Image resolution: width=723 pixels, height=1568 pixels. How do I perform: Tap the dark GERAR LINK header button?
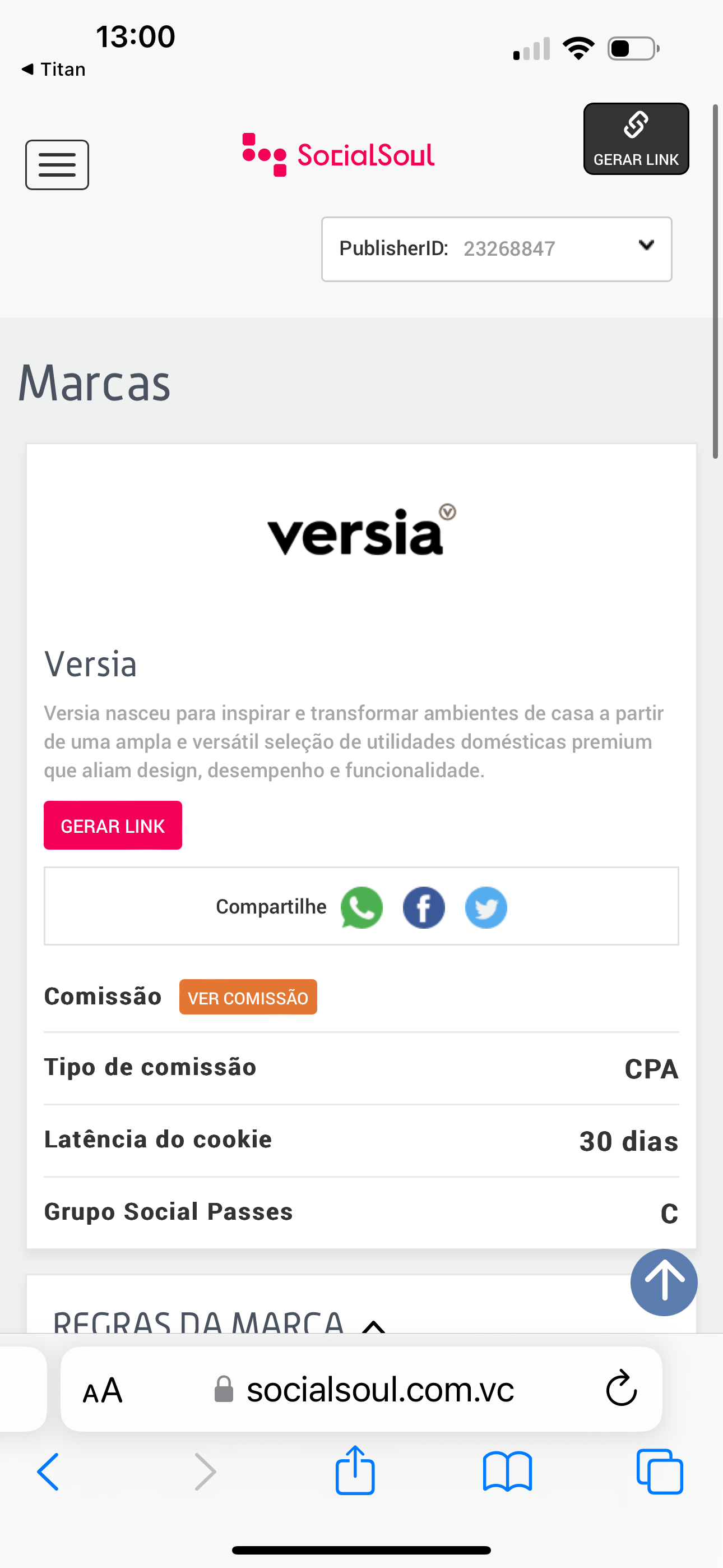coord(636,139)
